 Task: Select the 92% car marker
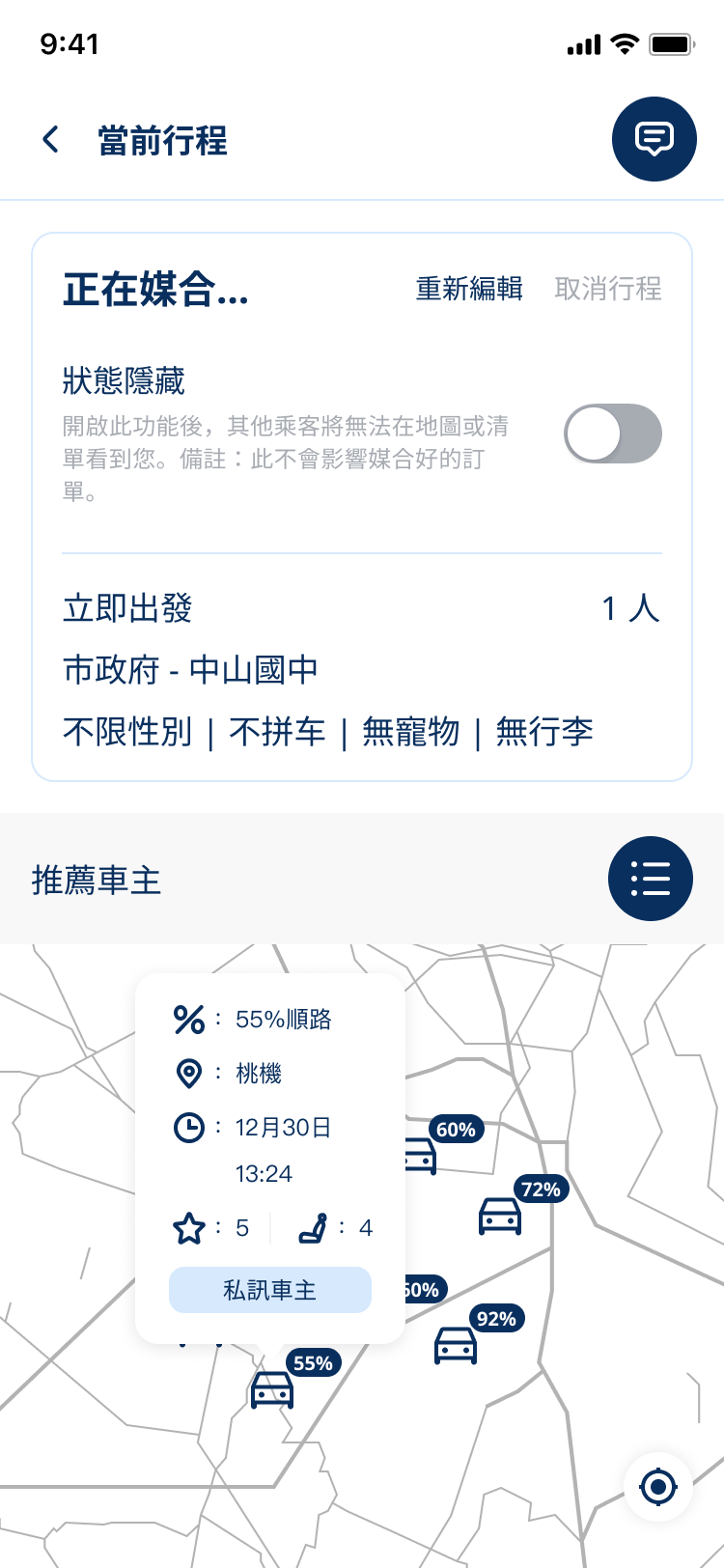click(x=456, y=1344)
